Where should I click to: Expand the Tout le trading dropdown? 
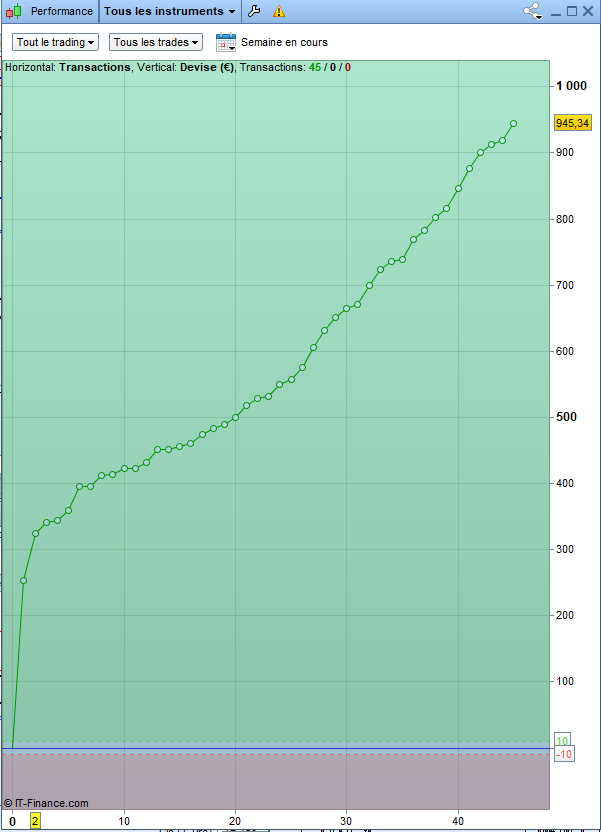pos(55,42)
